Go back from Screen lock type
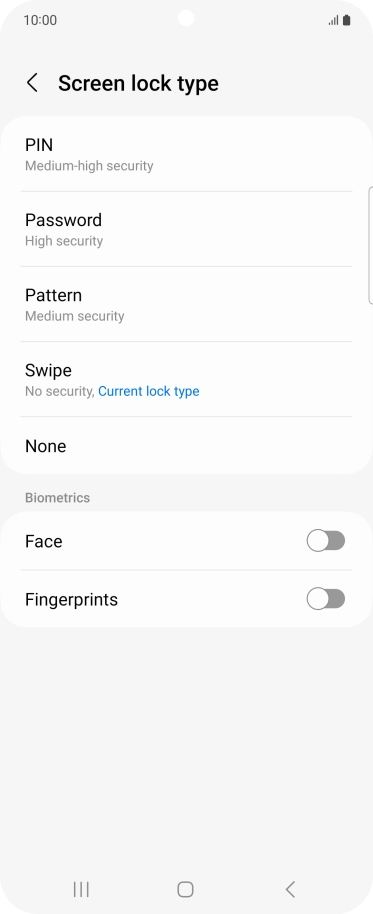The width and height of the screenshot is (373, 914). [x=33, y=83]
